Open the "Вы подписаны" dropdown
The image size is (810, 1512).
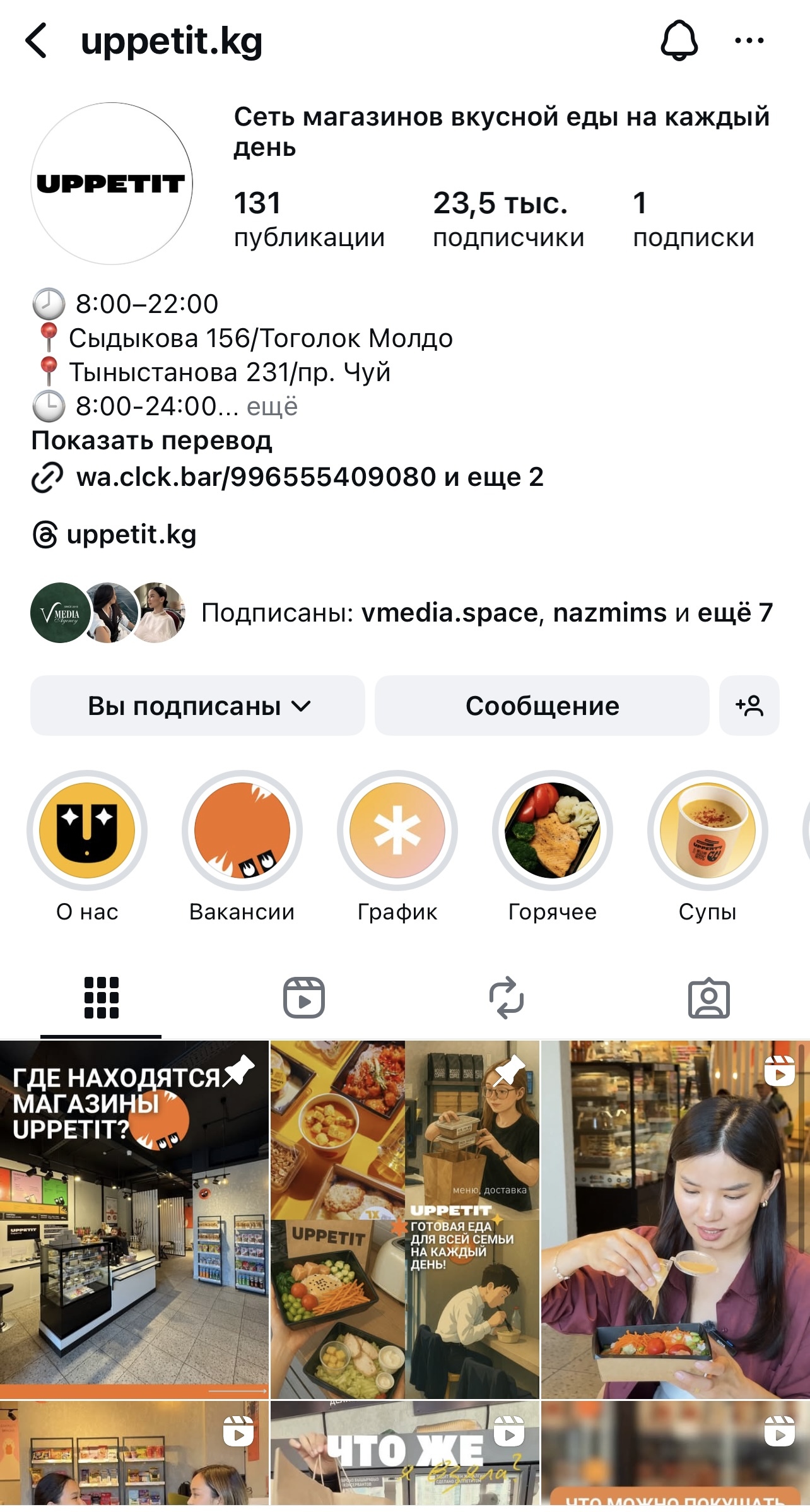click(197, 706)
